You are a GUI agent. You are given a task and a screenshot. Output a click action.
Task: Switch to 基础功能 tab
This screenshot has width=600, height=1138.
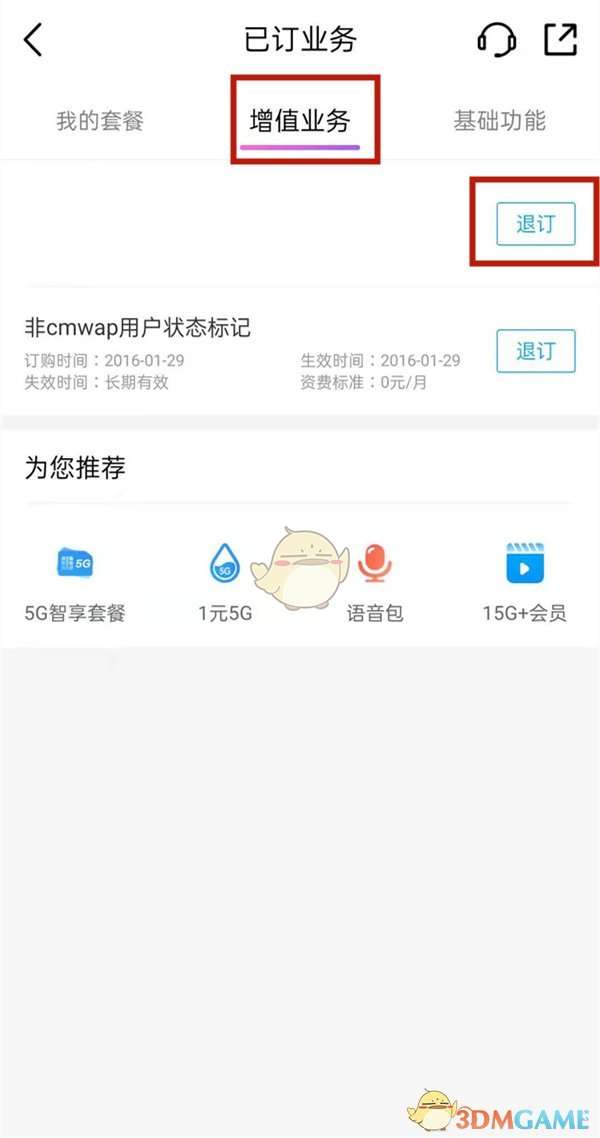(x=499, y=122)
